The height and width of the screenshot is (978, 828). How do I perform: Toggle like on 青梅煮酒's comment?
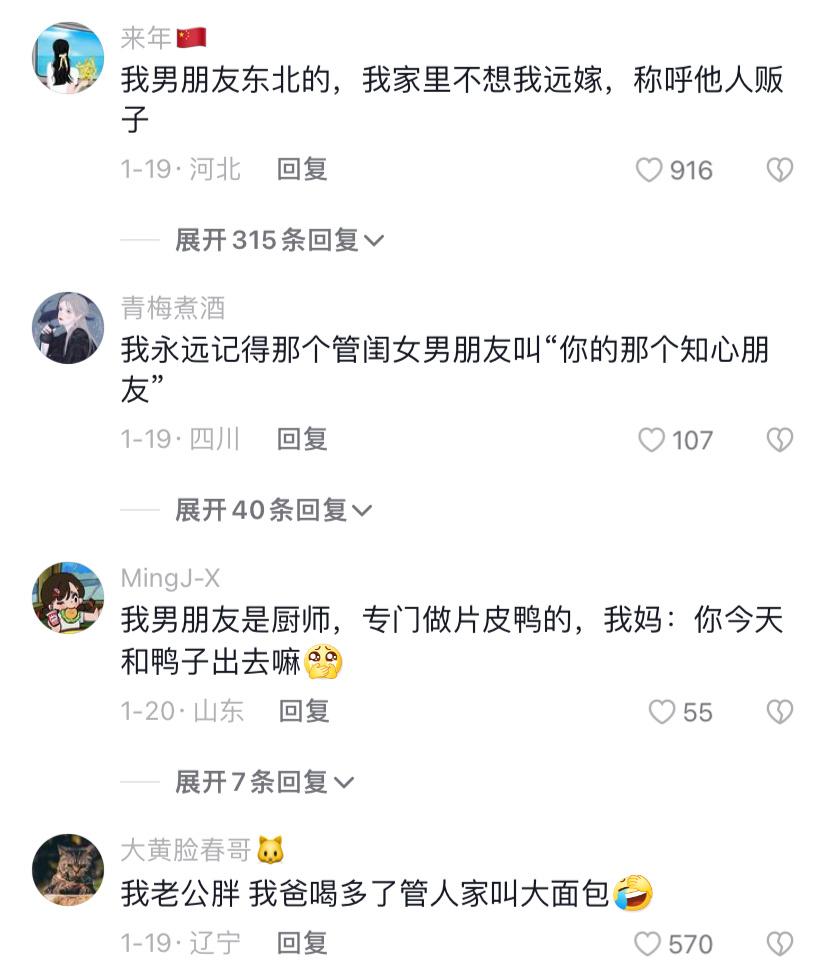click(x=654, y=440)
